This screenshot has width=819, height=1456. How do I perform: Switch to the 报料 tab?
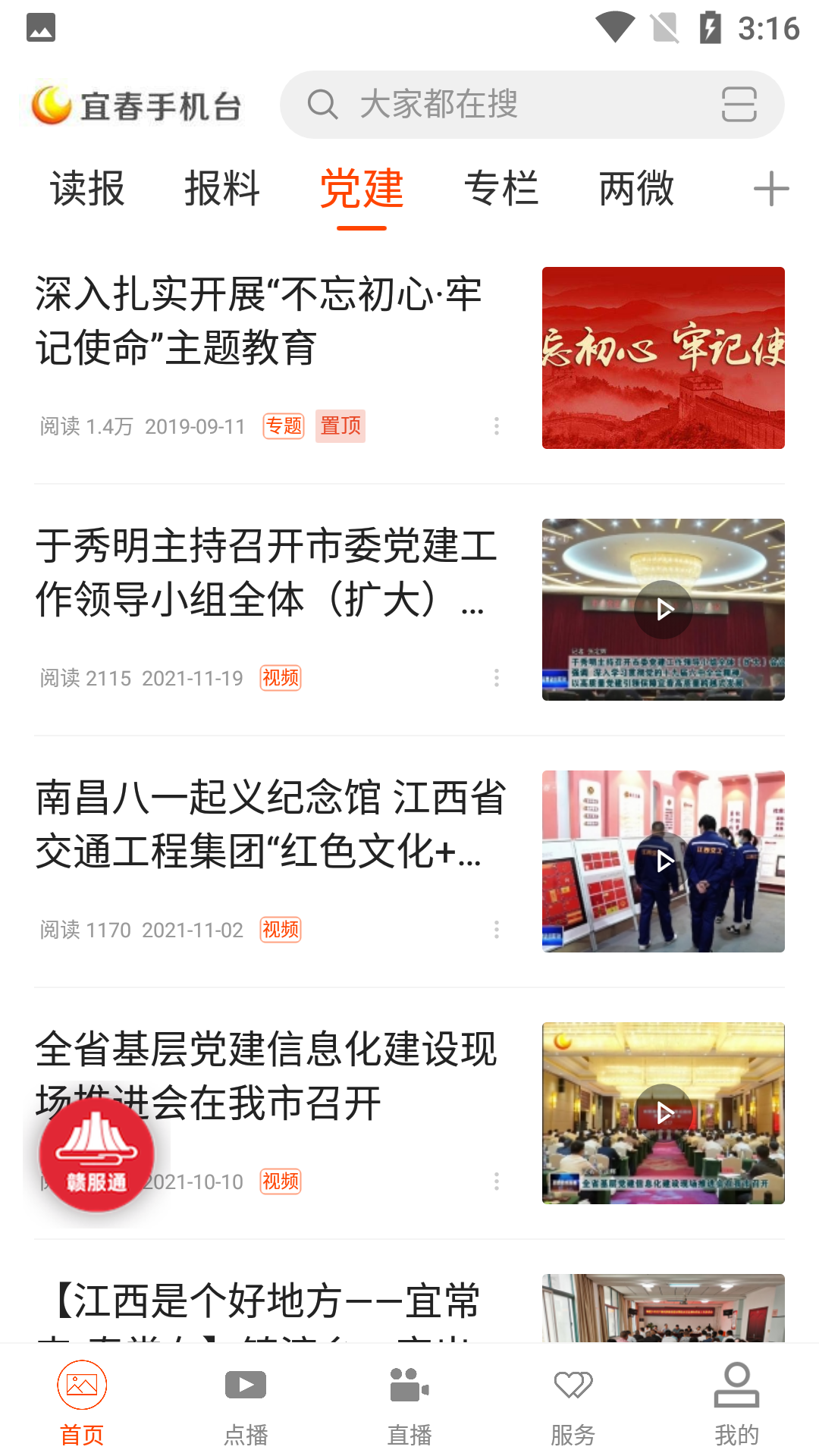click(222, 189)
